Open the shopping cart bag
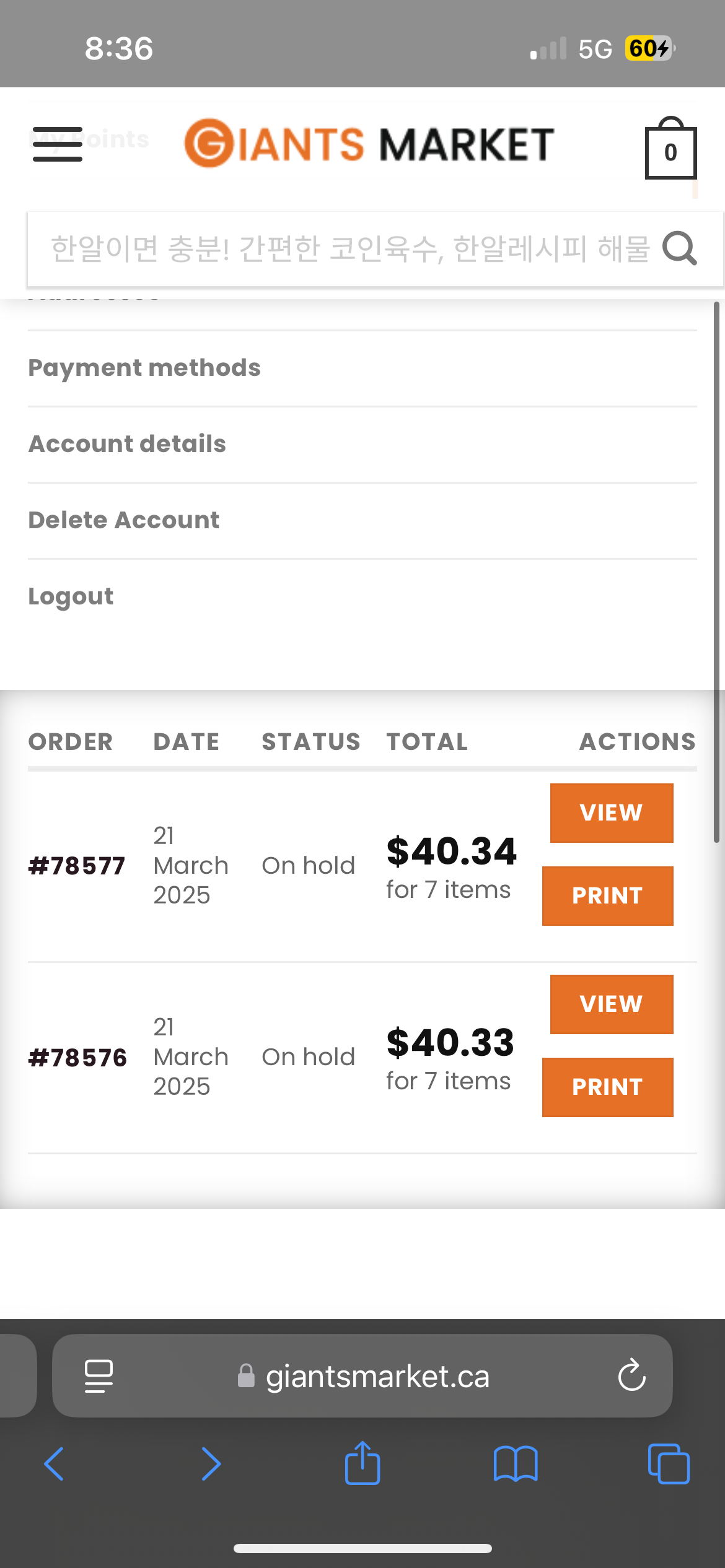The width and height of the screenshot is (725, 1568). [x=670, y=148]
